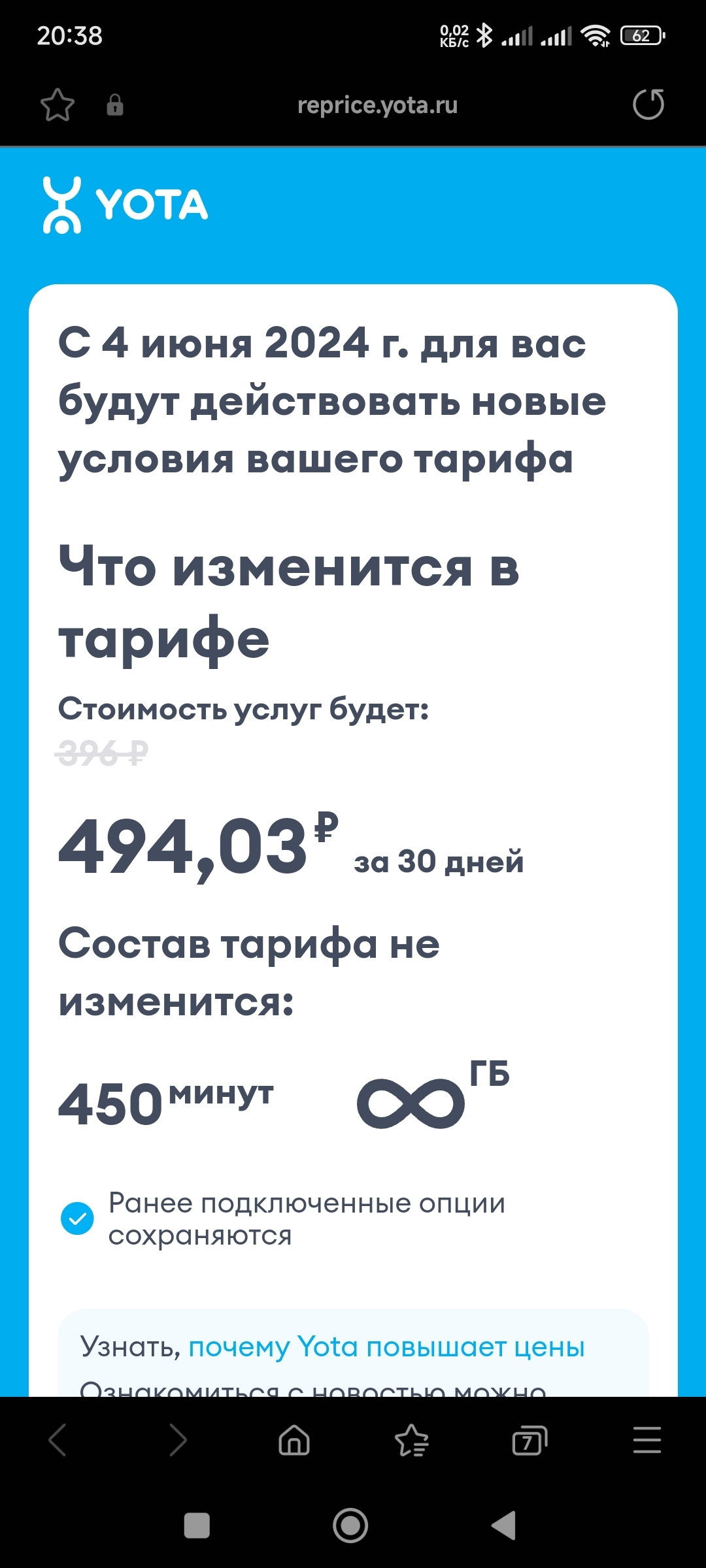This screenshot has width=706, height=1568.
Task: Tap the reprice.yota.ru address bar
Action: [377, 105]
